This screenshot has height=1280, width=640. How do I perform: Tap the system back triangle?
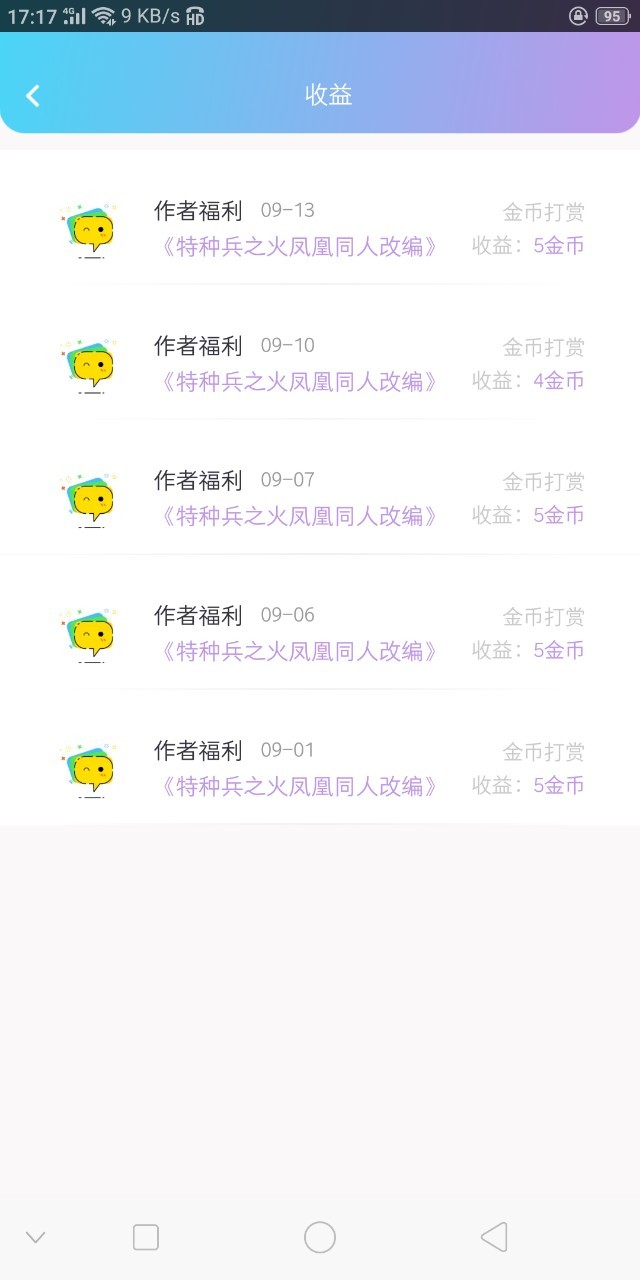tap(494, 1237)
